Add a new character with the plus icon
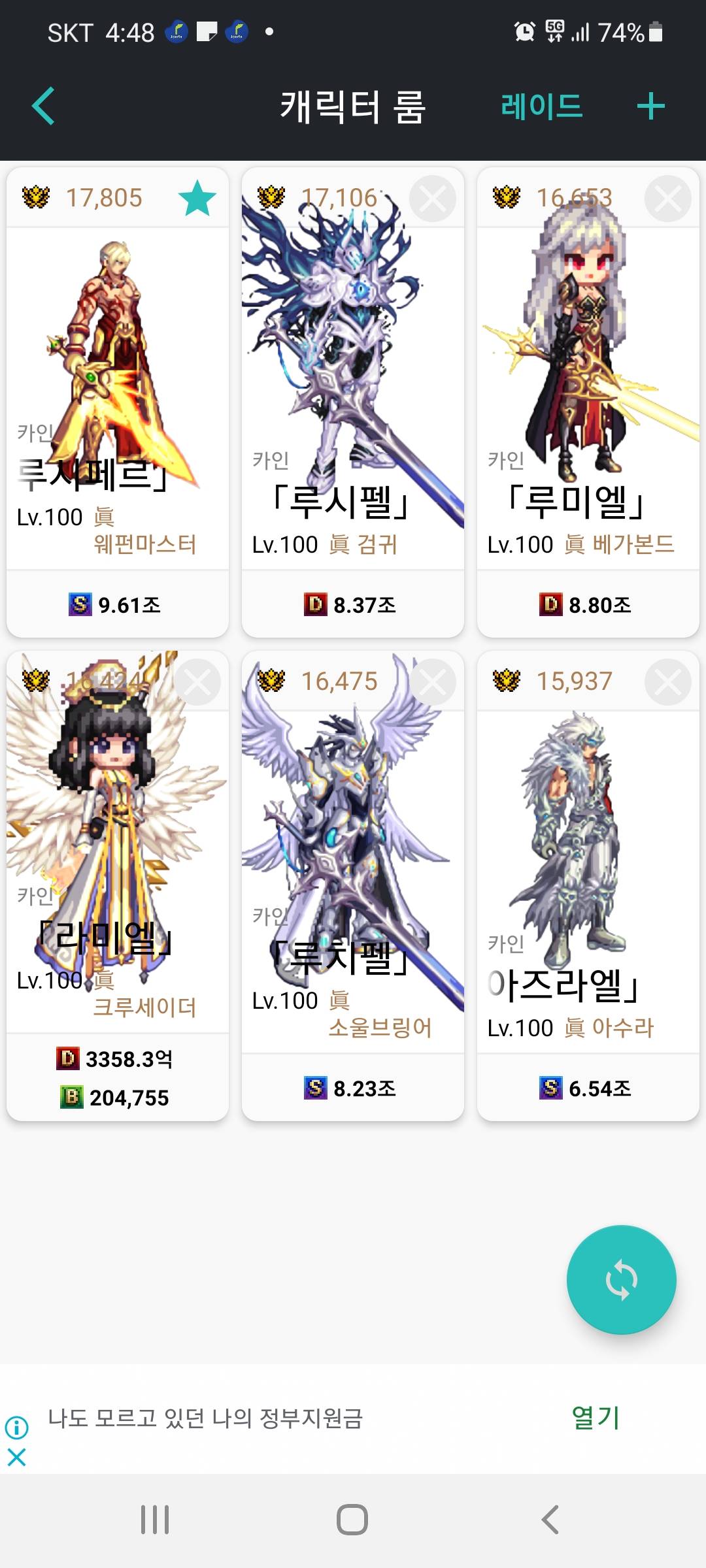This screenshot has width=706, height=1568. (650, 106)
